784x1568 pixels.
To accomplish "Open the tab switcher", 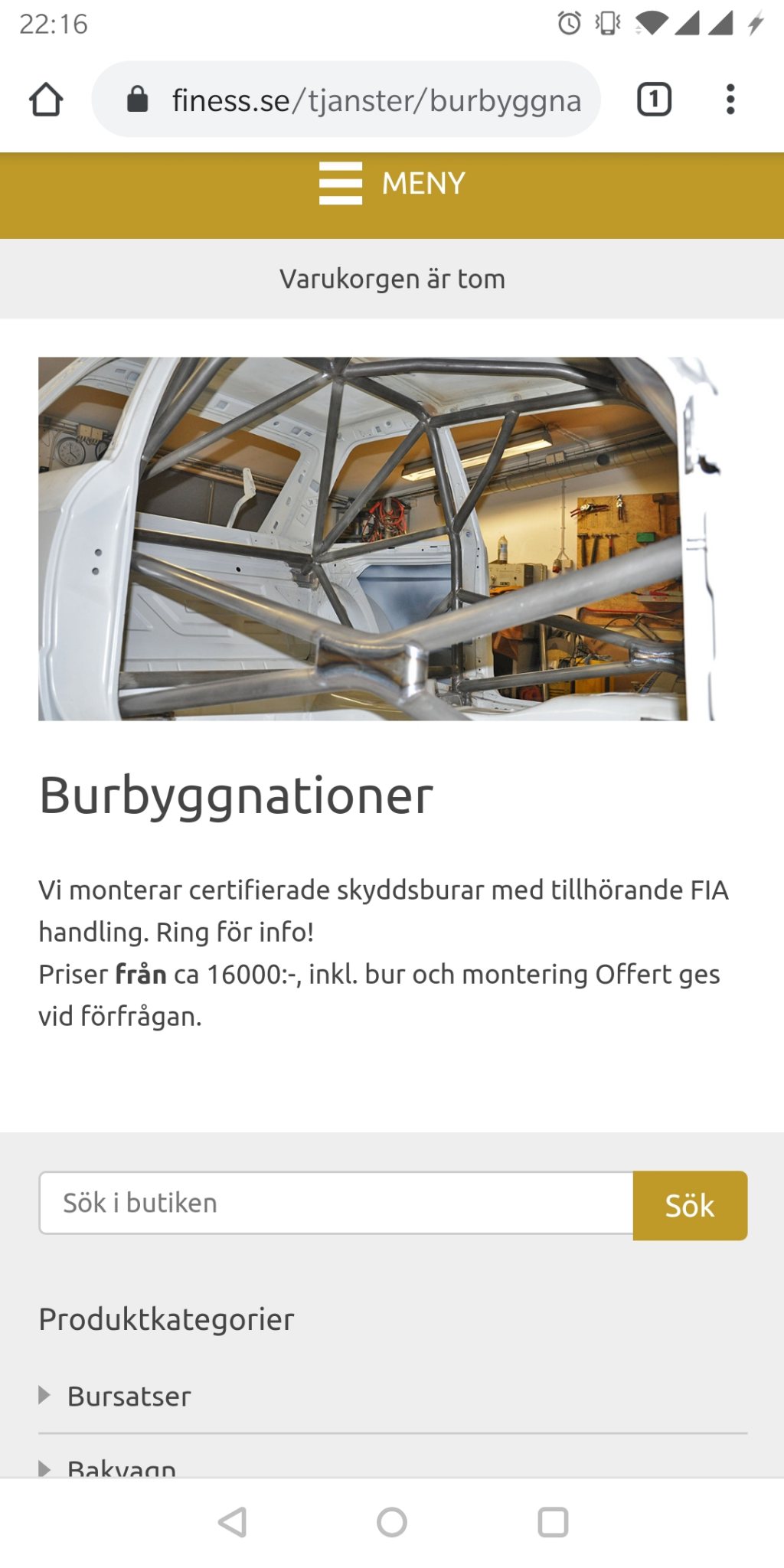I will click(x=654, y=100).
